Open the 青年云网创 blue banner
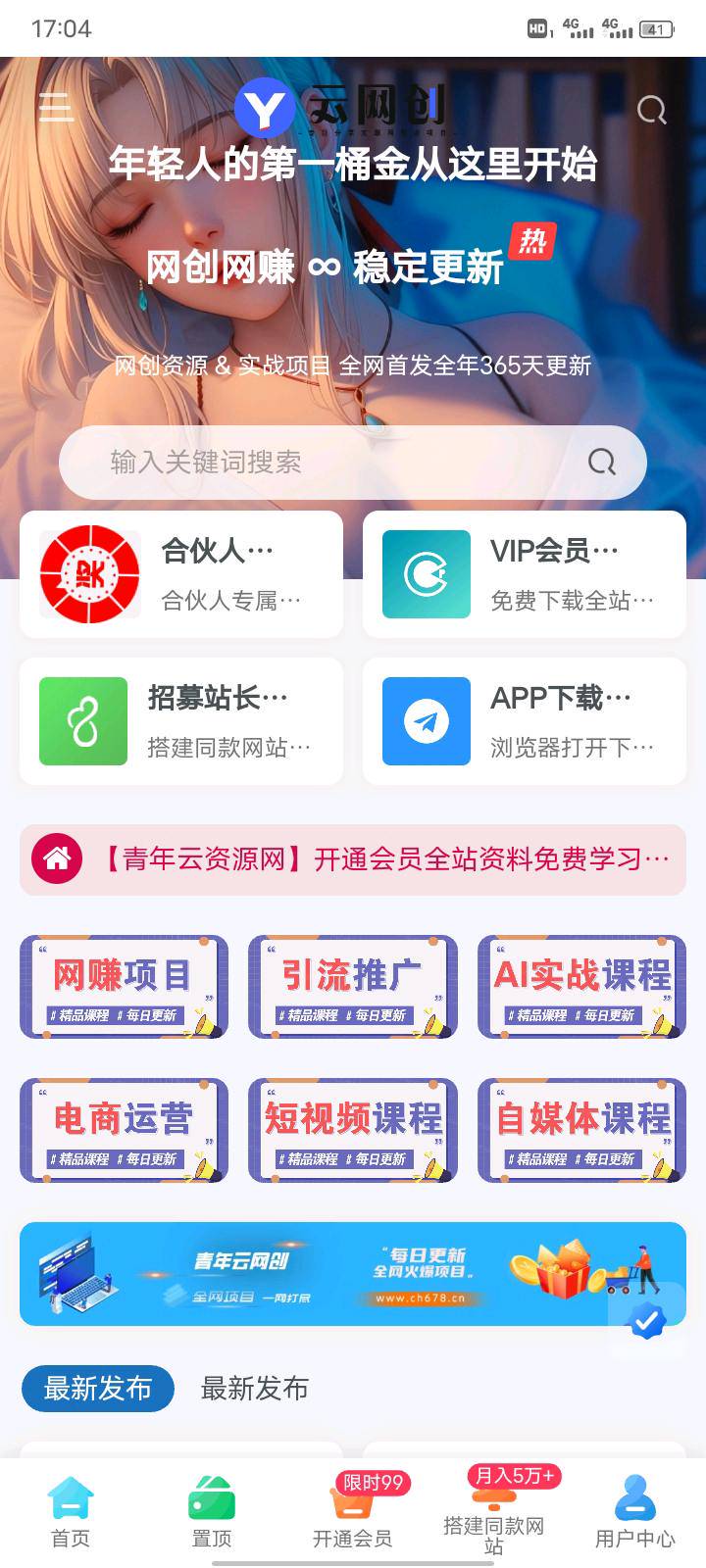This screenshot has height=1568, width=706. click(x=324, y=1274)
